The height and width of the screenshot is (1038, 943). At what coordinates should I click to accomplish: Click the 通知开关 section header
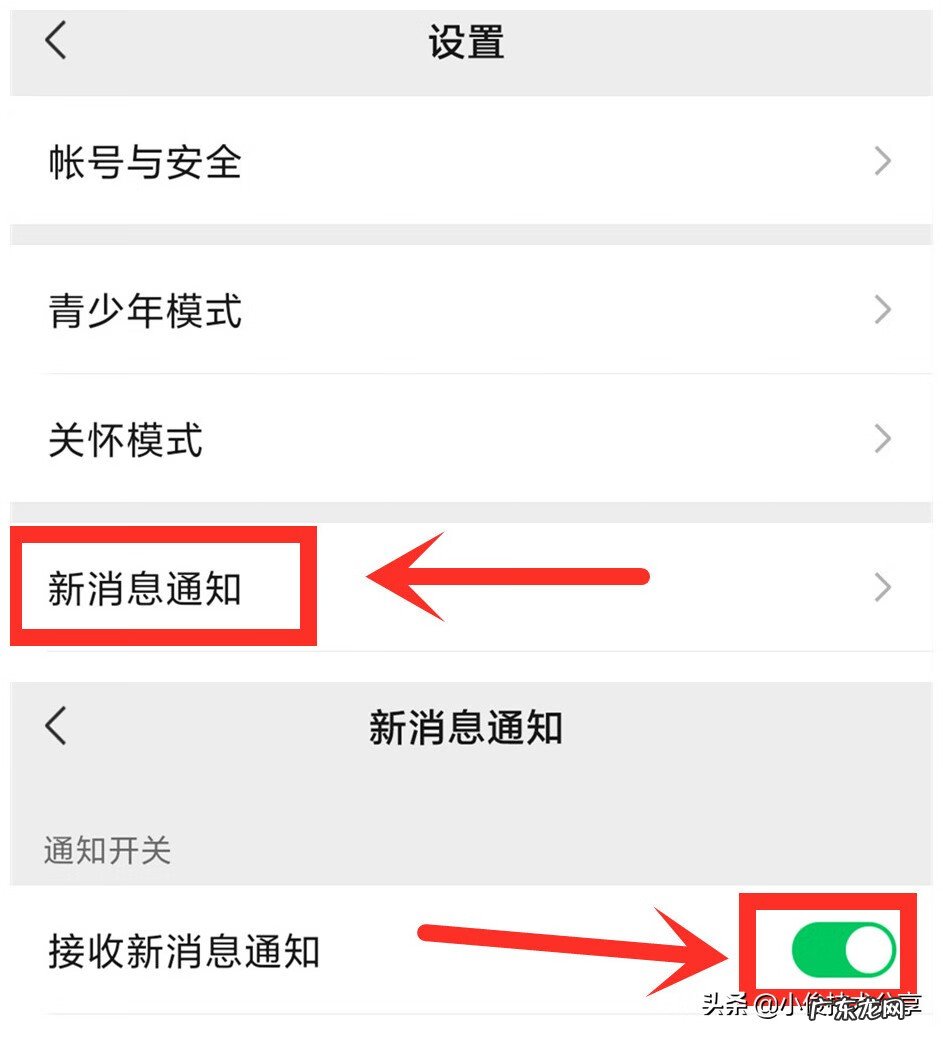[x=105, y=851]
